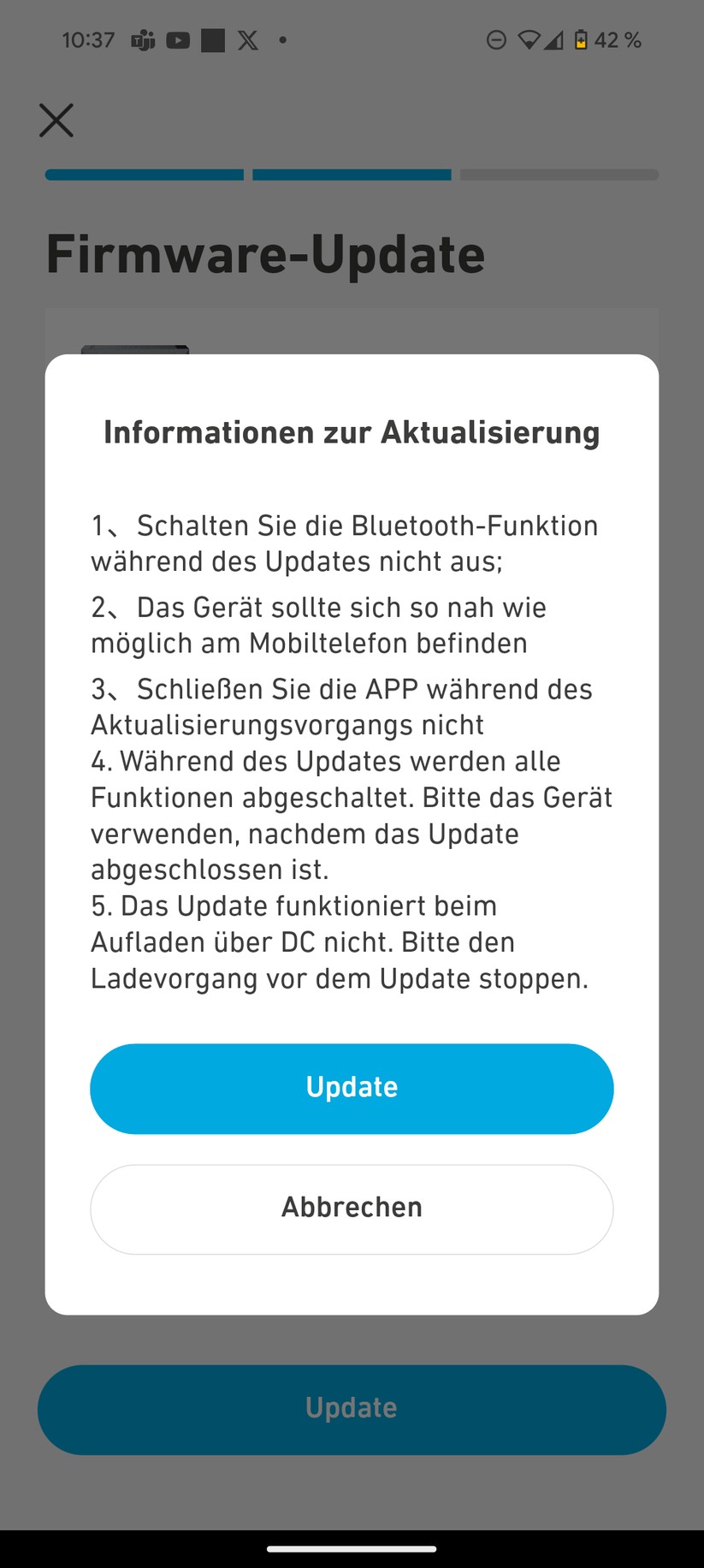Tap Abbrechen to cancel the update
Image resolution: width=704 pixels, height=1568 pixels.
(x=352, y=1209)
